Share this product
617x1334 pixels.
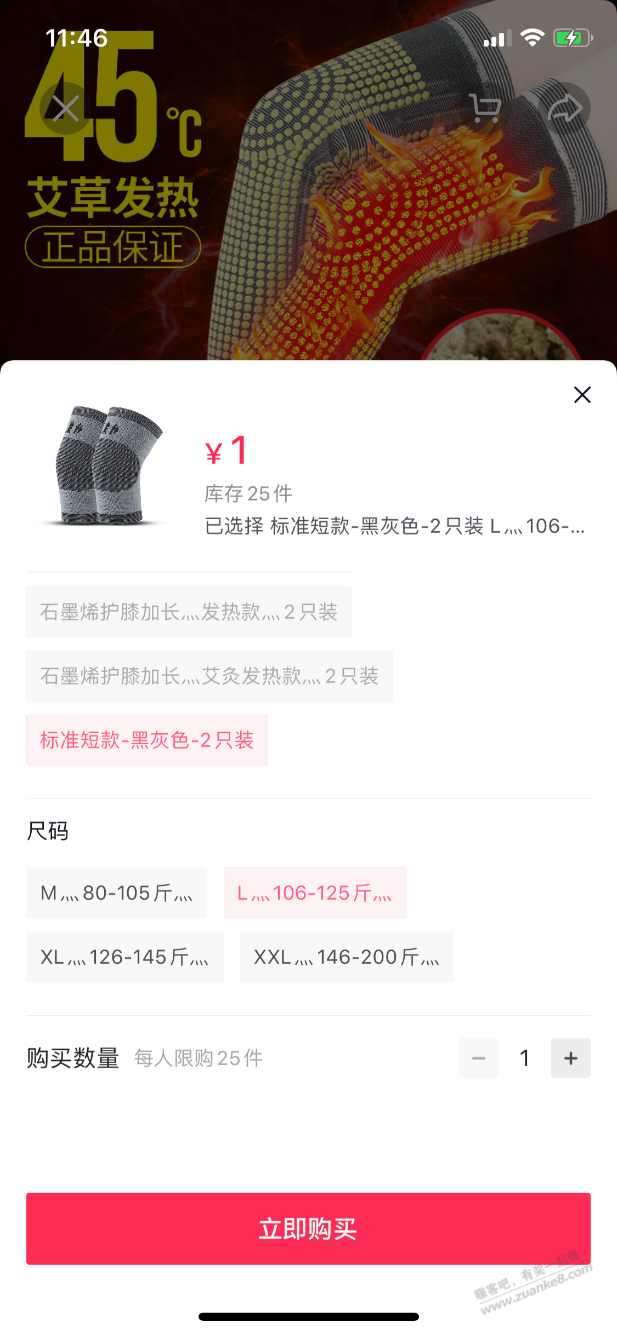pos(566,108)
